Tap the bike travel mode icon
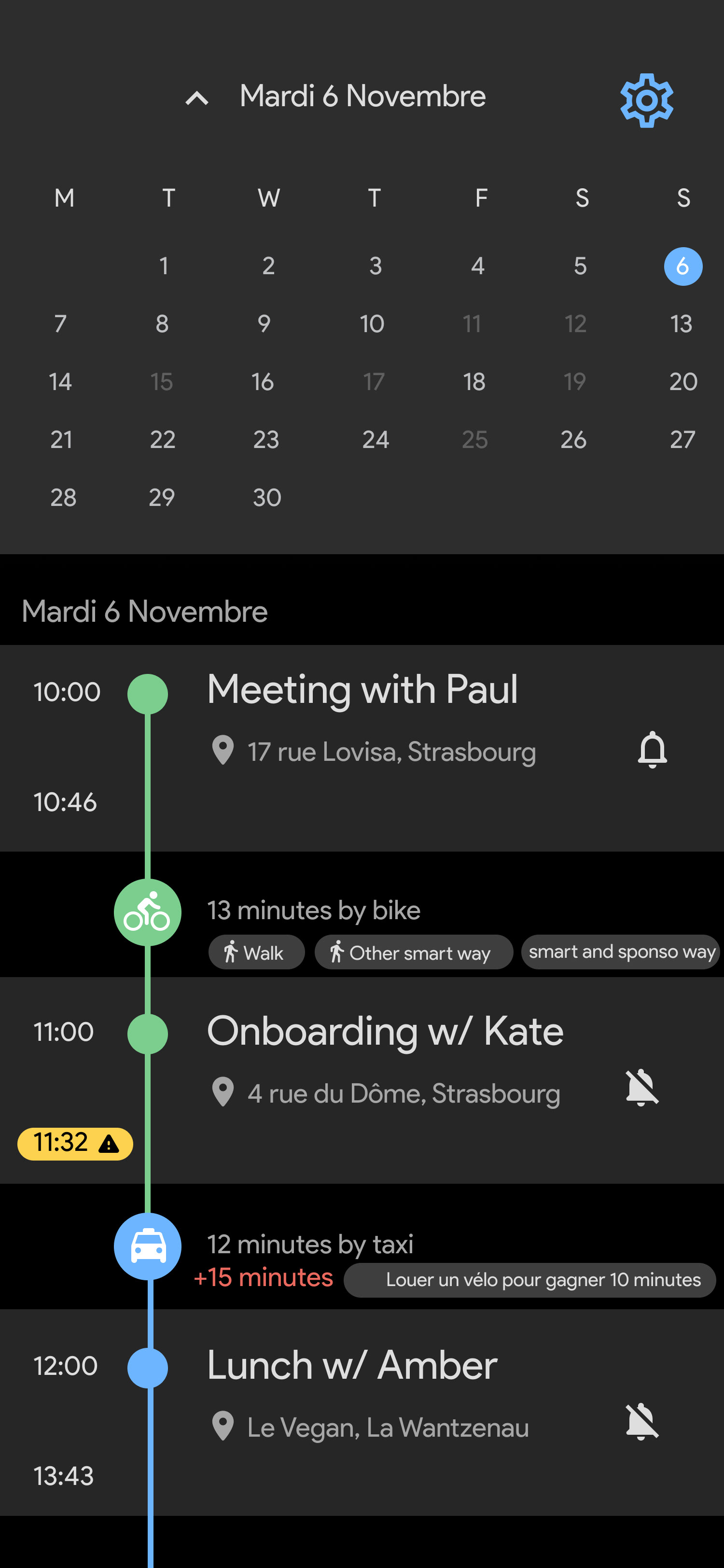The image size is (724, 1568). 147,912
